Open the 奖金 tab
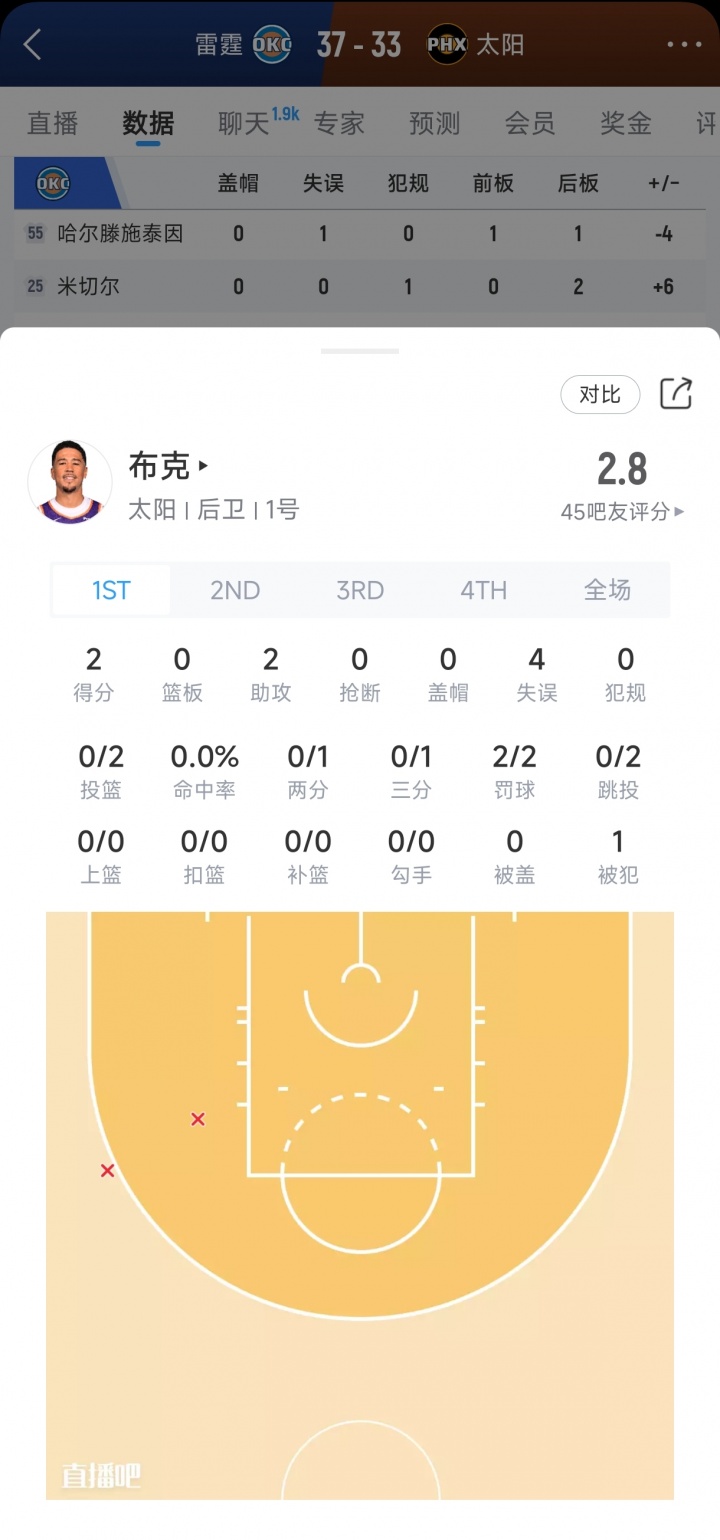The width and height of the screenshot is (720, 1540). tap(626, 123)
